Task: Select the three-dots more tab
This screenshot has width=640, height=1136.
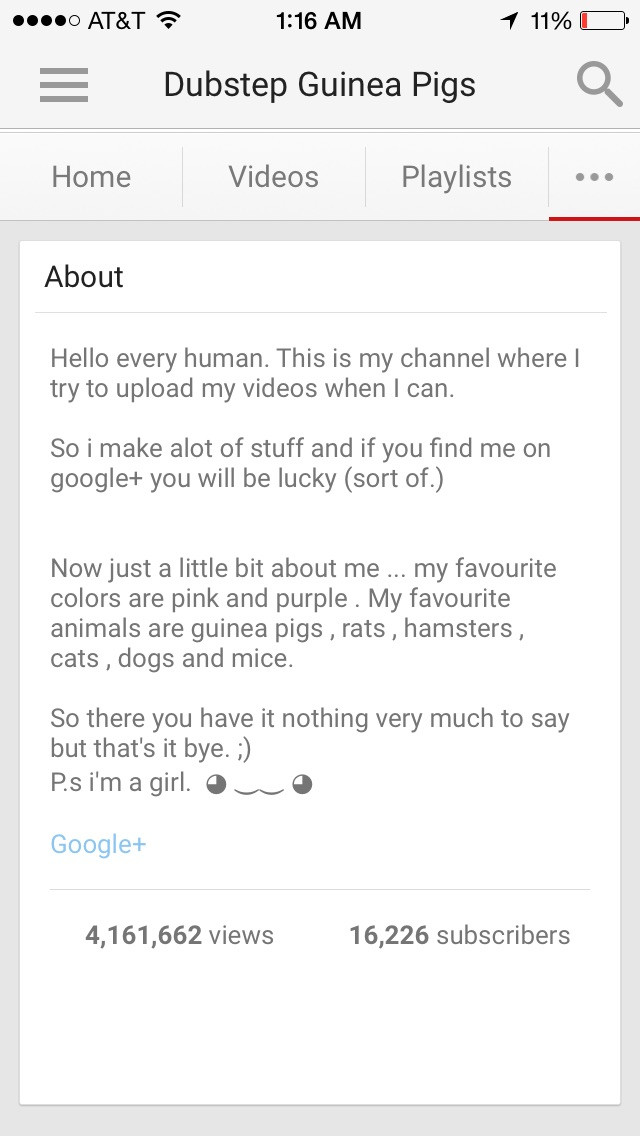Action: pos(594,177)
